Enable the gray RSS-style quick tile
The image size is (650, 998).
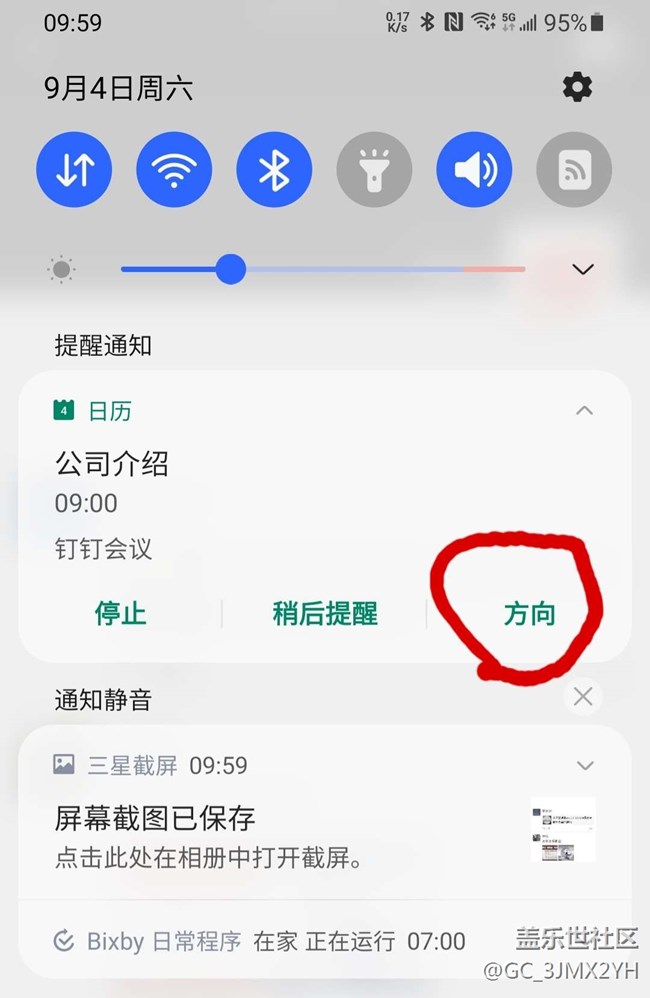tap(574, 170)
